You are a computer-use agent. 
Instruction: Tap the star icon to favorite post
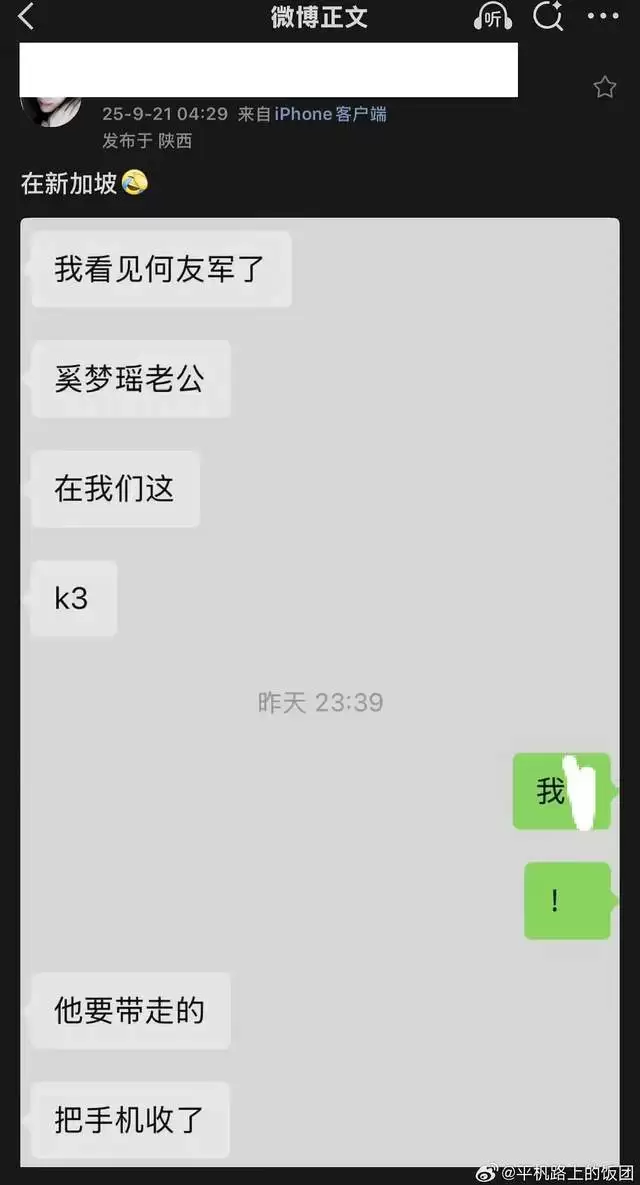point(604,87)
